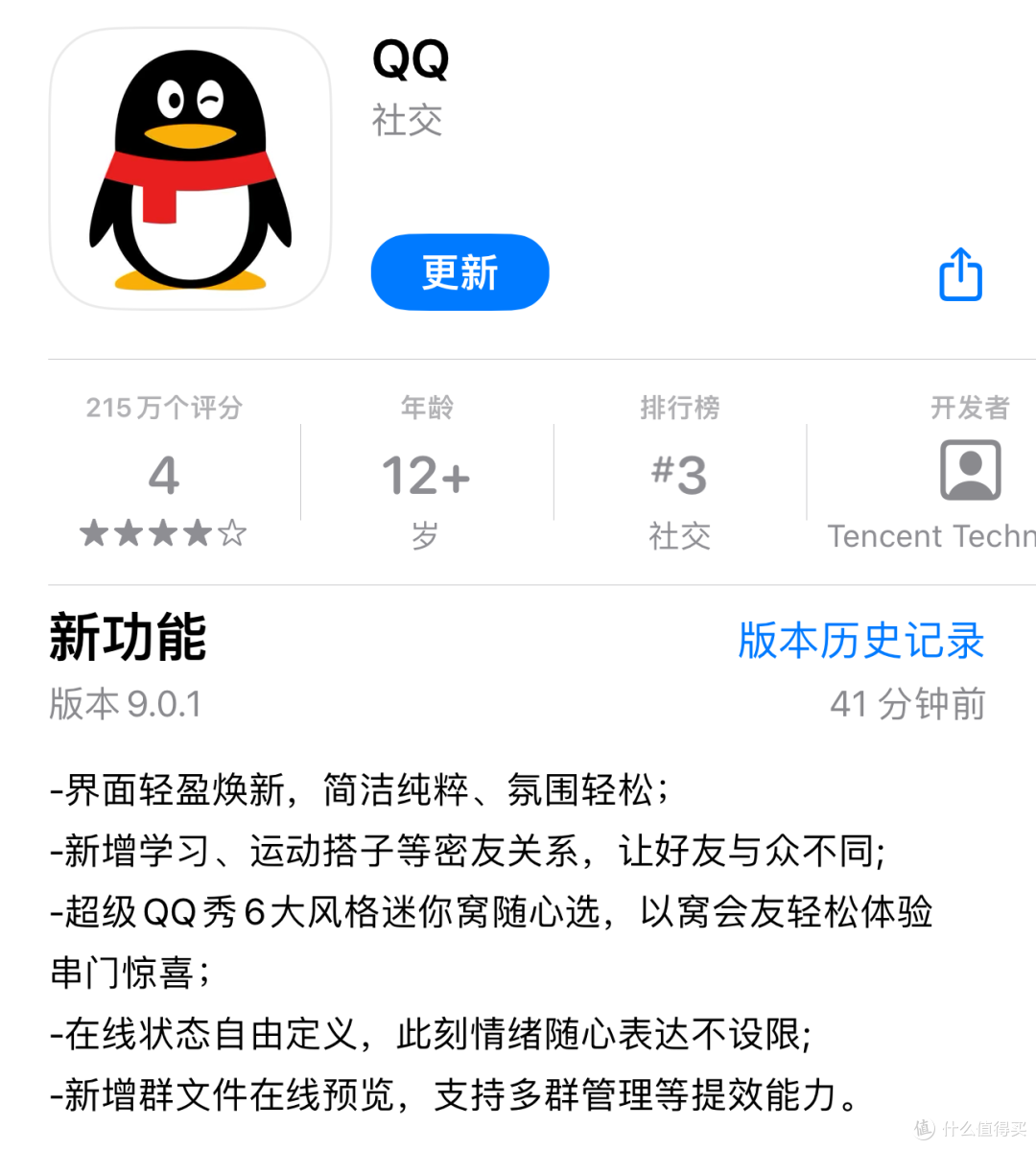
Task: Open the Tencent developer profile avatar icon
Action: pyautogui.click(x=971, y=470)
